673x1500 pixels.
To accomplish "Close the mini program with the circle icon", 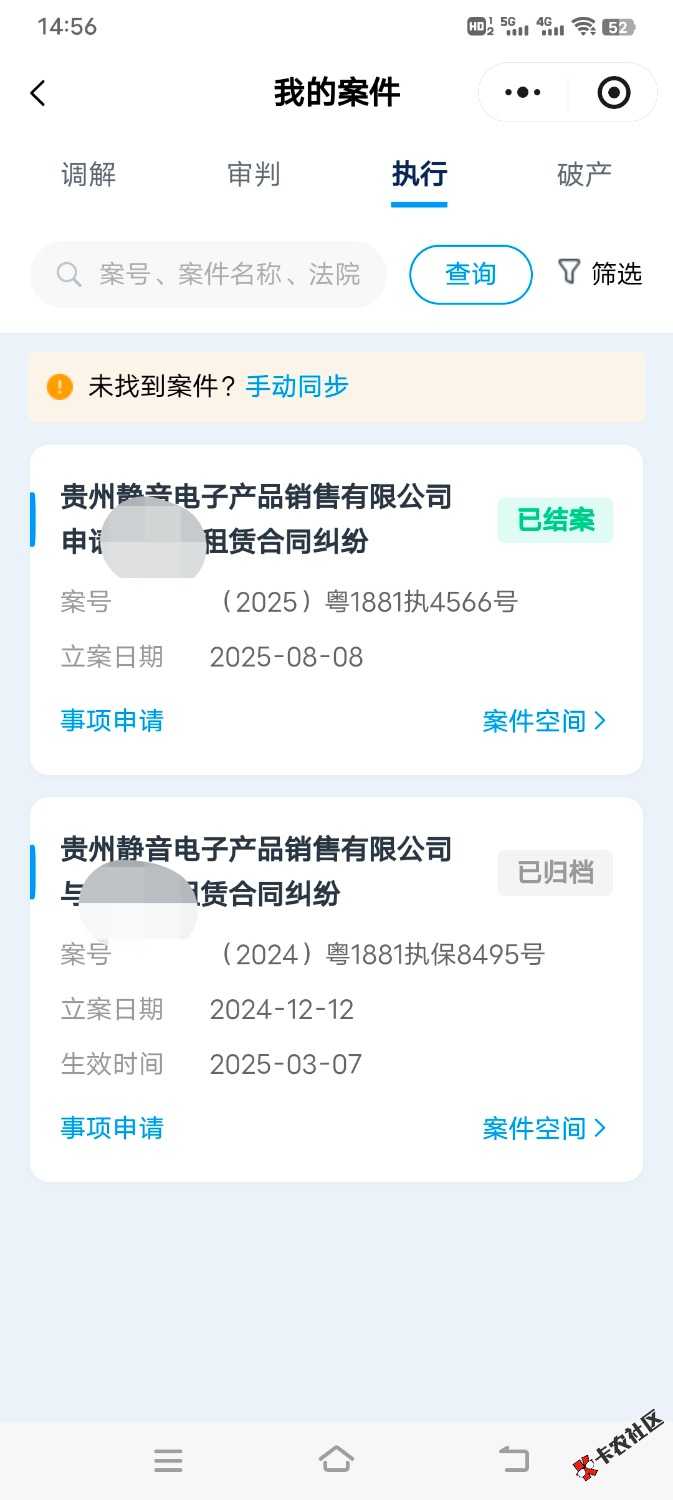I will (613, 93).
